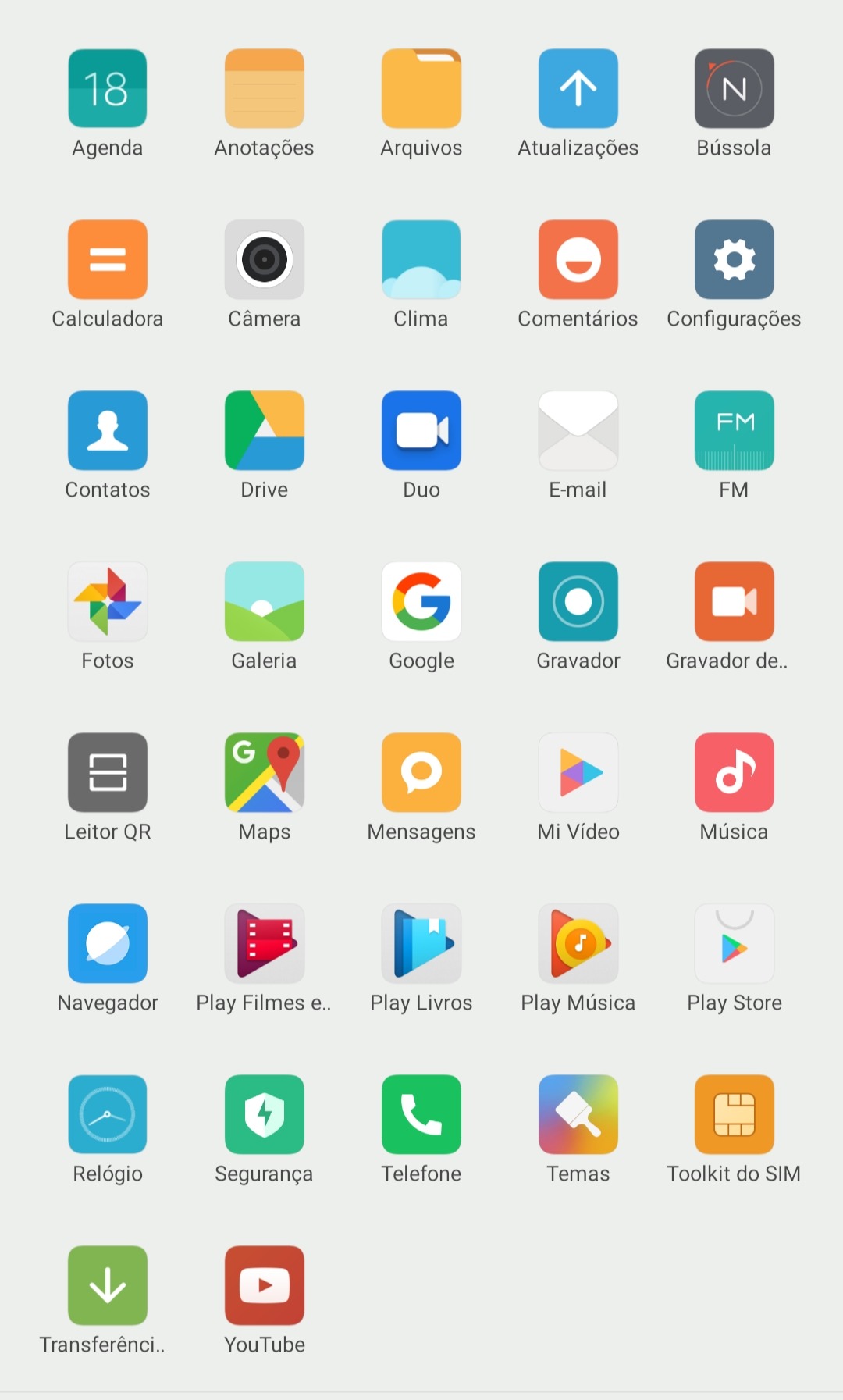Open the Mensagens app

pos(421,772)
